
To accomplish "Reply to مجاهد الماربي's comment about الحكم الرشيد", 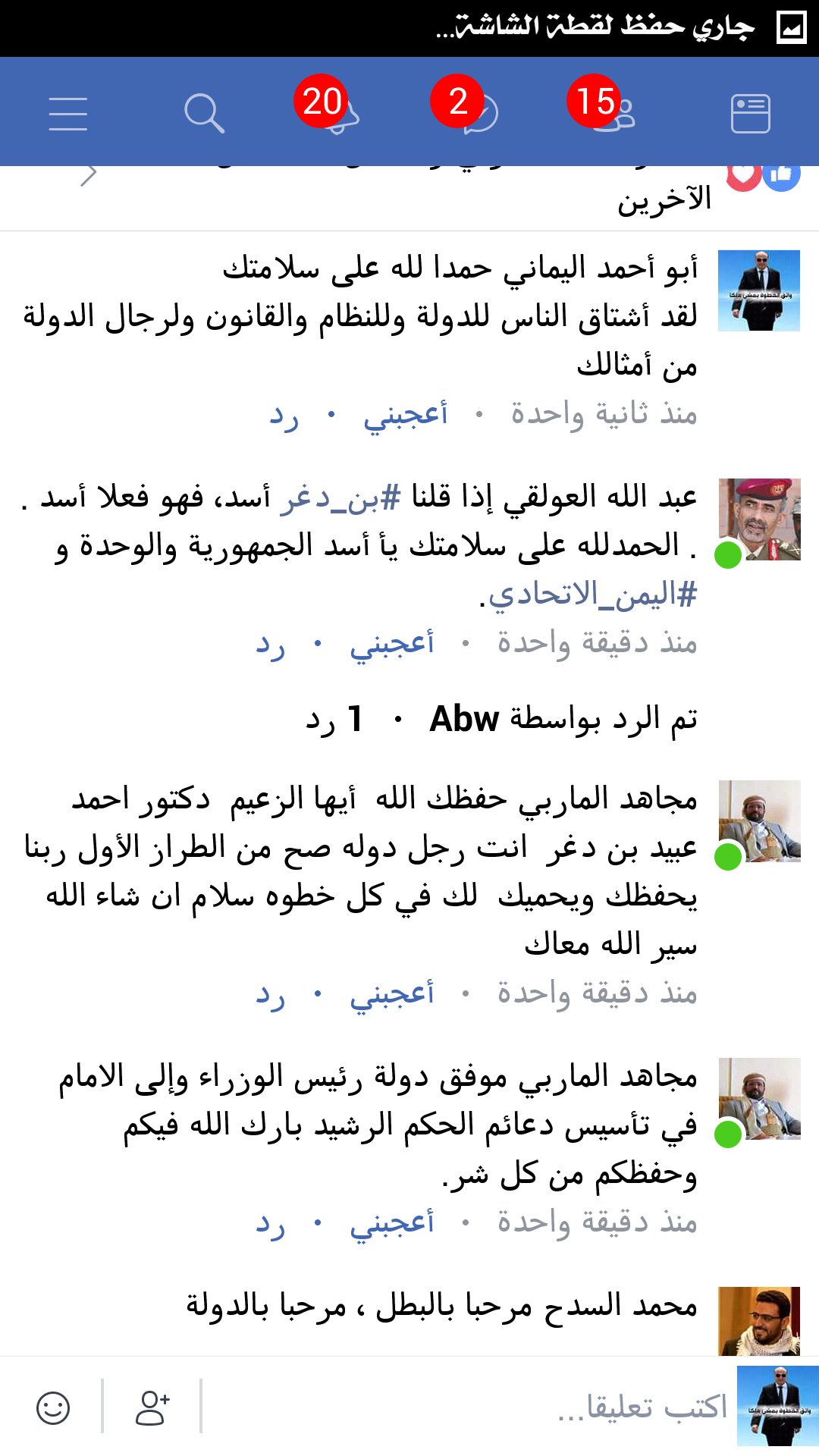I will click(x=271, y=1223).
